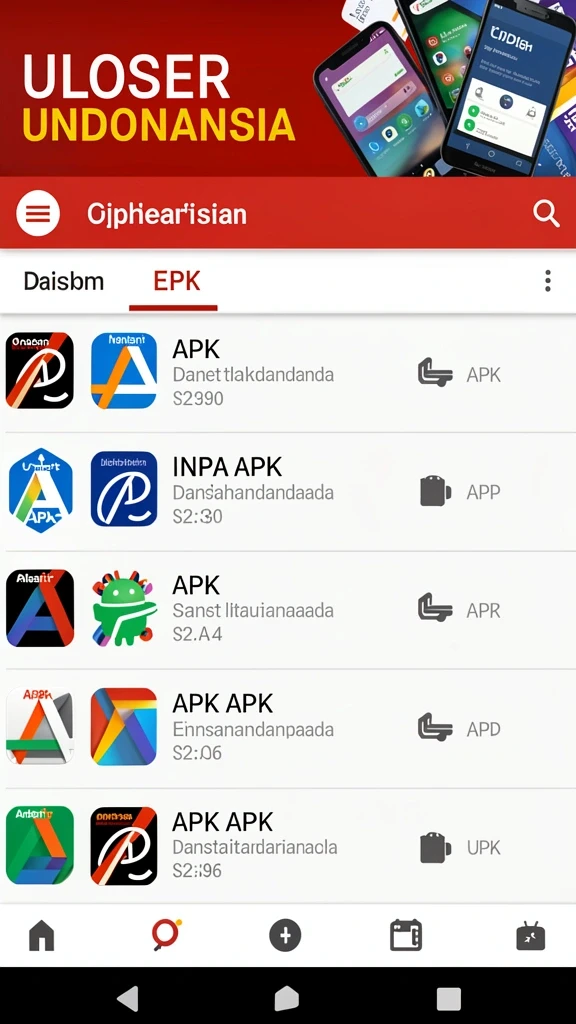Open the APK row with Danet tlakdandanda
This screenshot has height=1024, width=576.
[288, 374]
